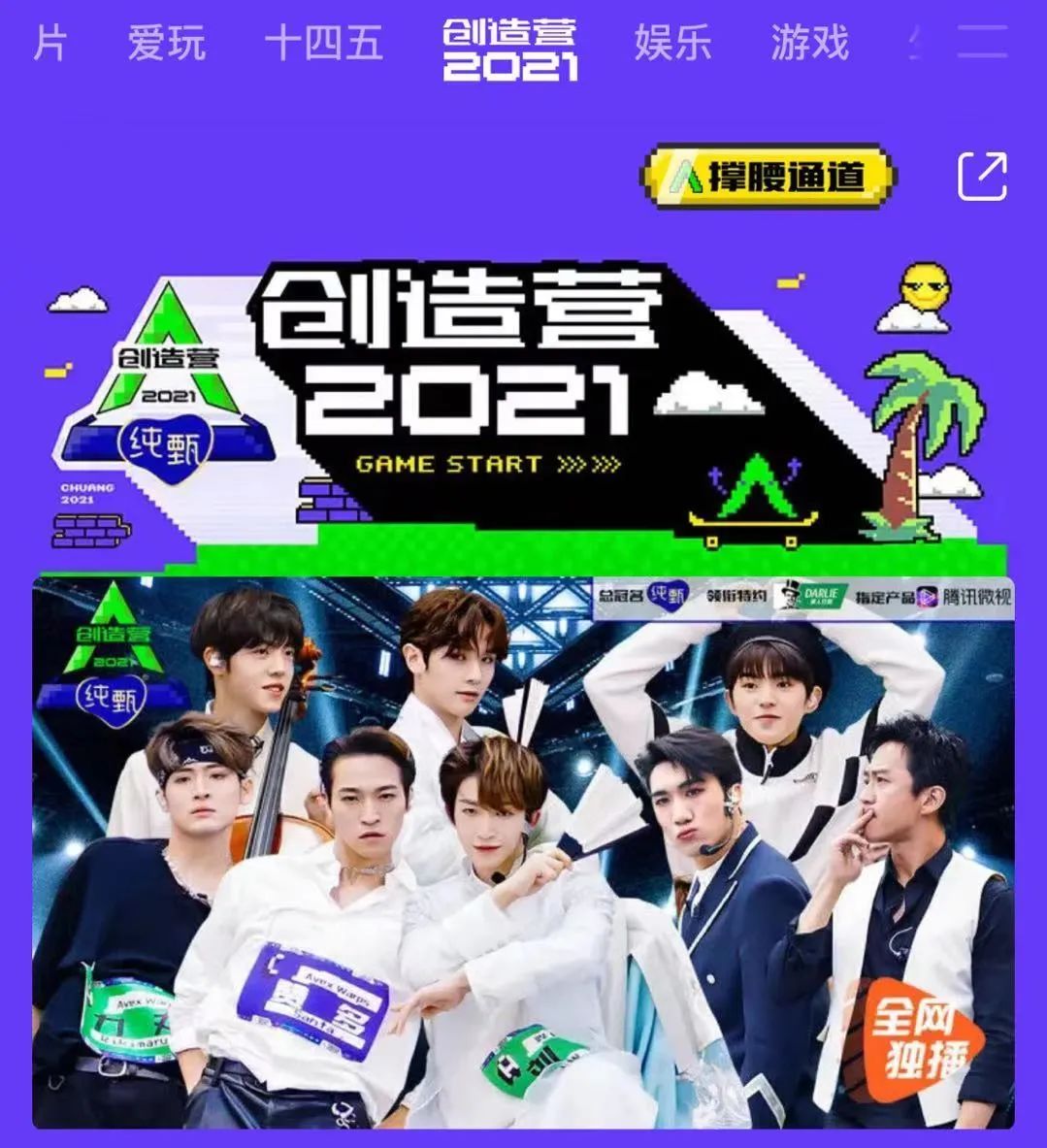The height and width of the screenshot is (1148, 1047).
Task: Tap the 撑腰通道 button
Action: [x=769, y=177]
